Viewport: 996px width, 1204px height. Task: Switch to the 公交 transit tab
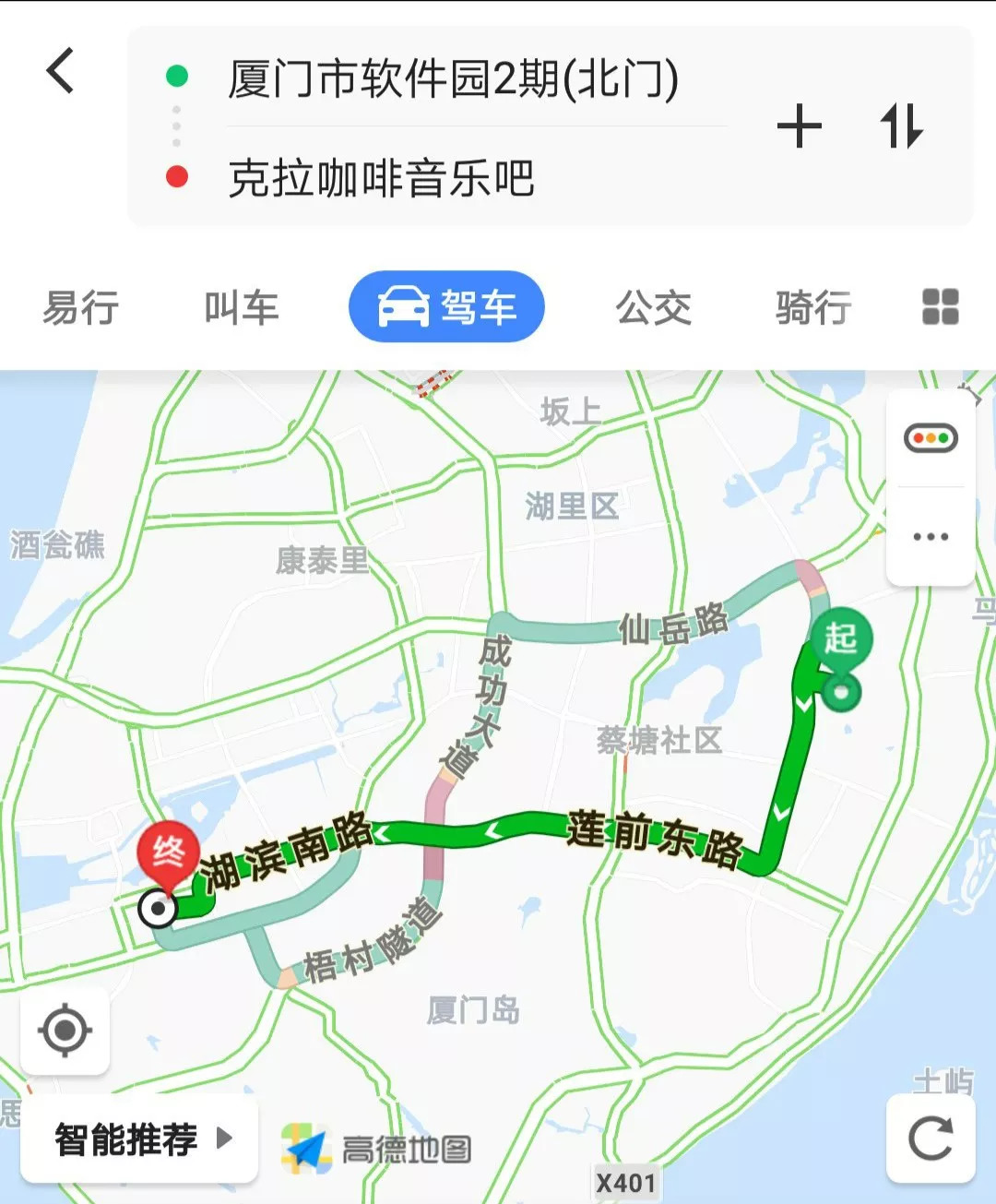click(x=654, y=307)
